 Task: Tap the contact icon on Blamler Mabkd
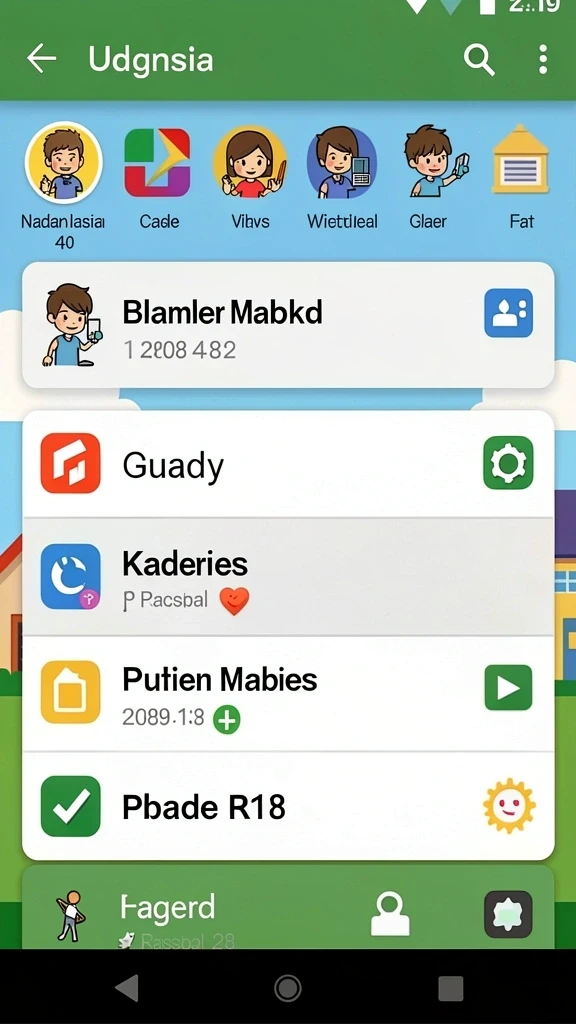click(x=509, y=313)
